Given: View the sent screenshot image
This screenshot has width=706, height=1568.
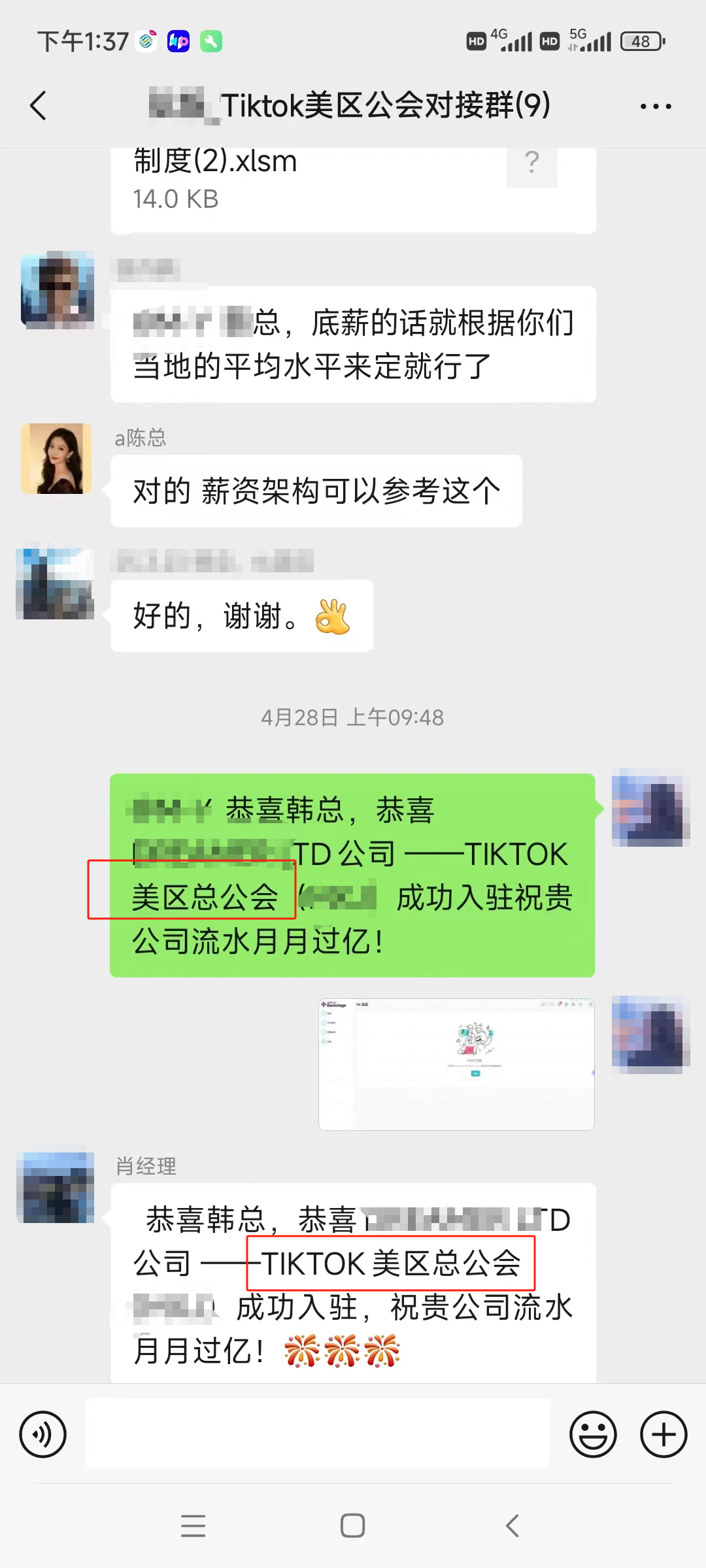Looking at the screenshot, I should tap(456, 1064).
